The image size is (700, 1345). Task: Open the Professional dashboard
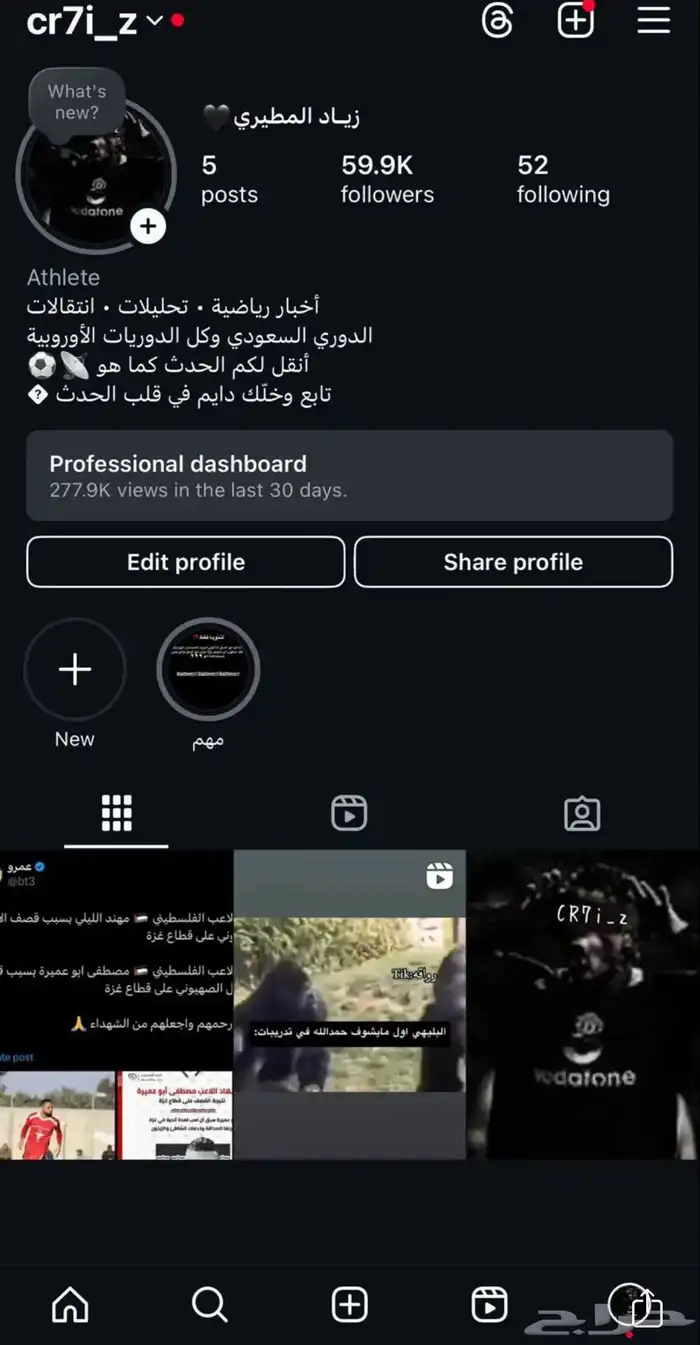coord(349,476)
